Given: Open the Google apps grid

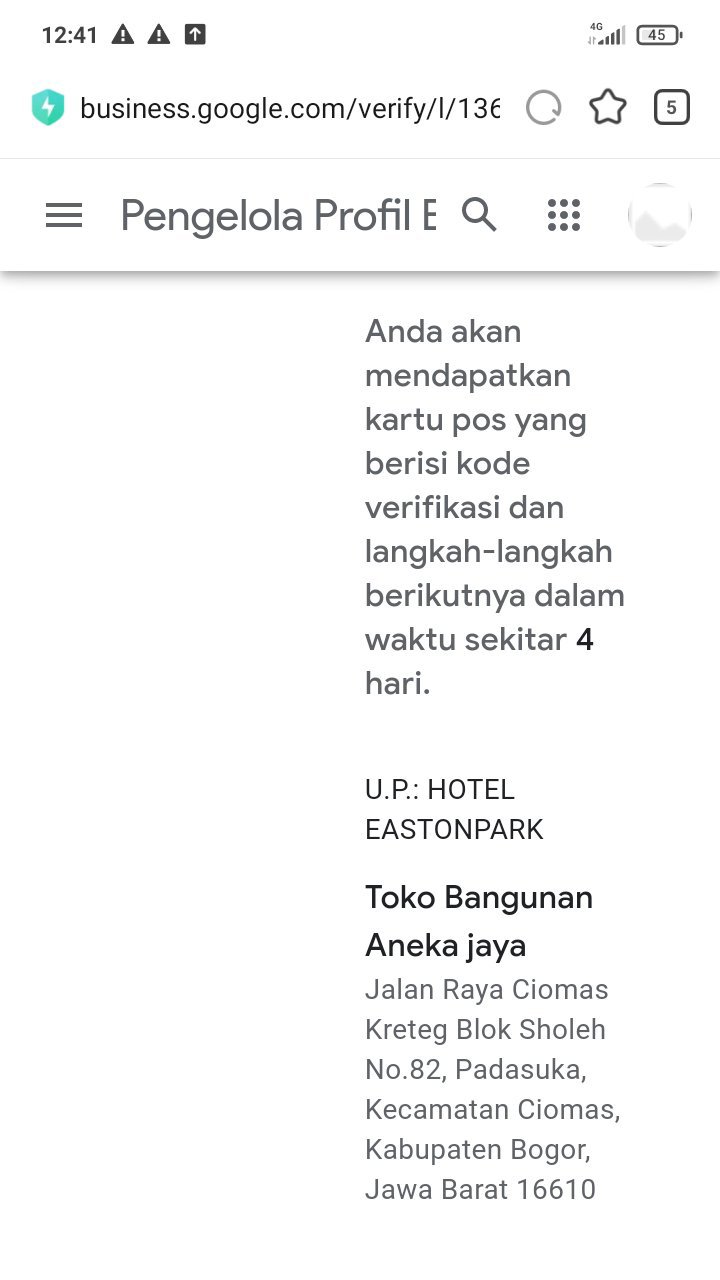Looking at the screenshot, I should (x=564, y=215).
